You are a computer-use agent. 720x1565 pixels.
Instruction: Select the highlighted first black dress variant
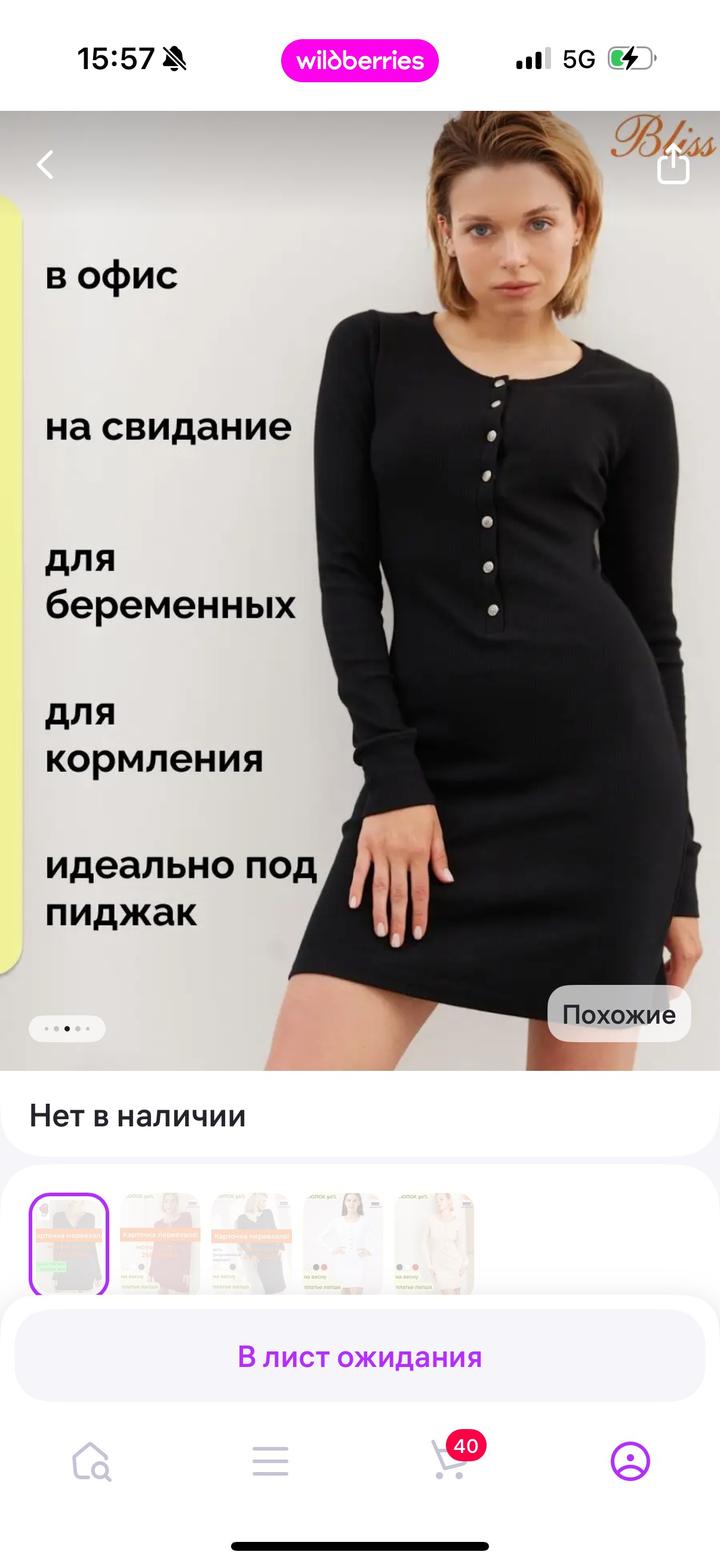(x=69, y=1243)
